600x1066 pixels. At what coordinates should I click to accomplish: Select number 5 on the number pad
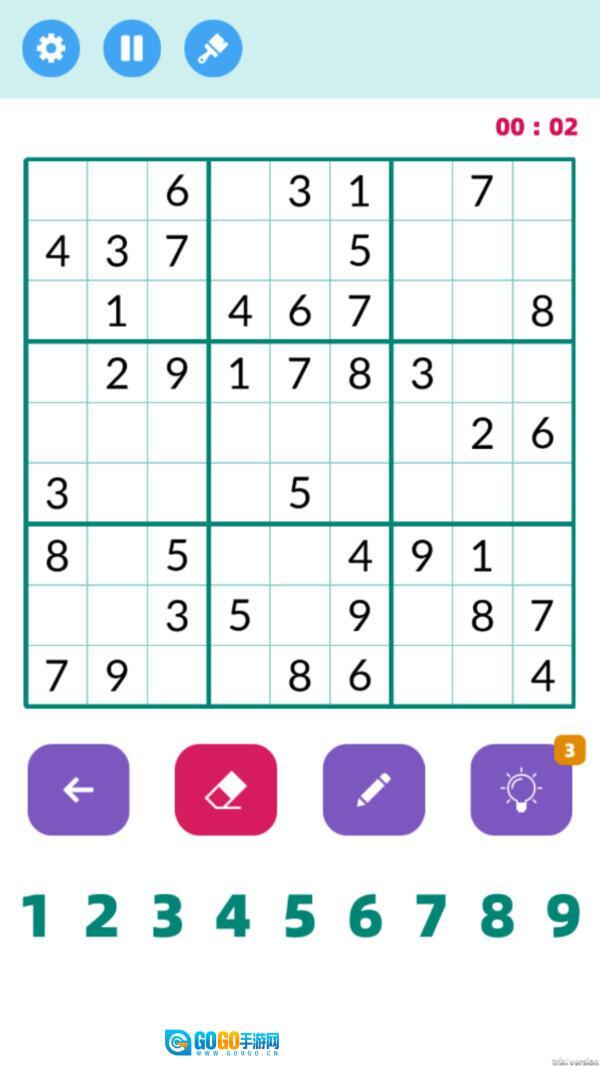pyautogui.click(x=299, y=915)
